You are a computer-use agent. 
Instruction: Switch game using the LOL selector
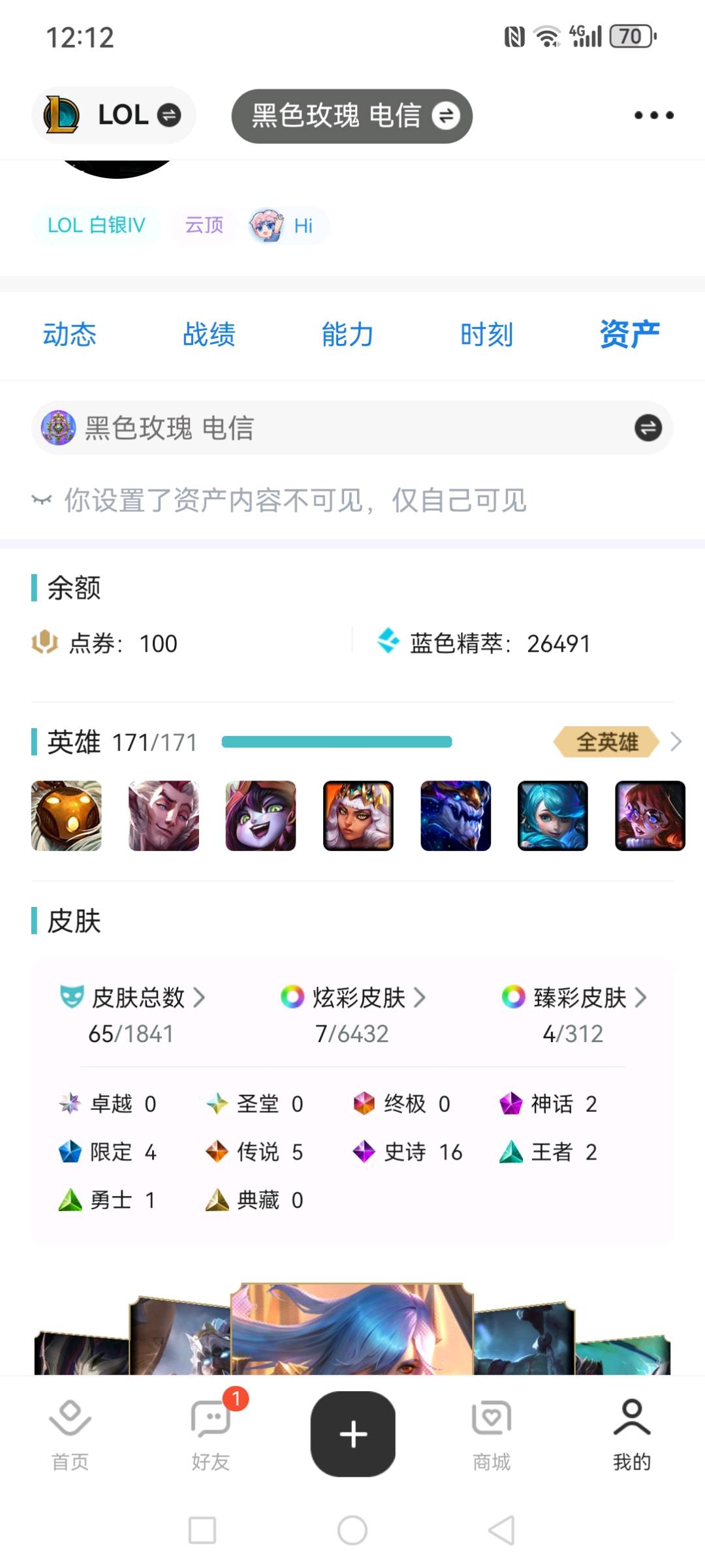click(x=114, y=115)
